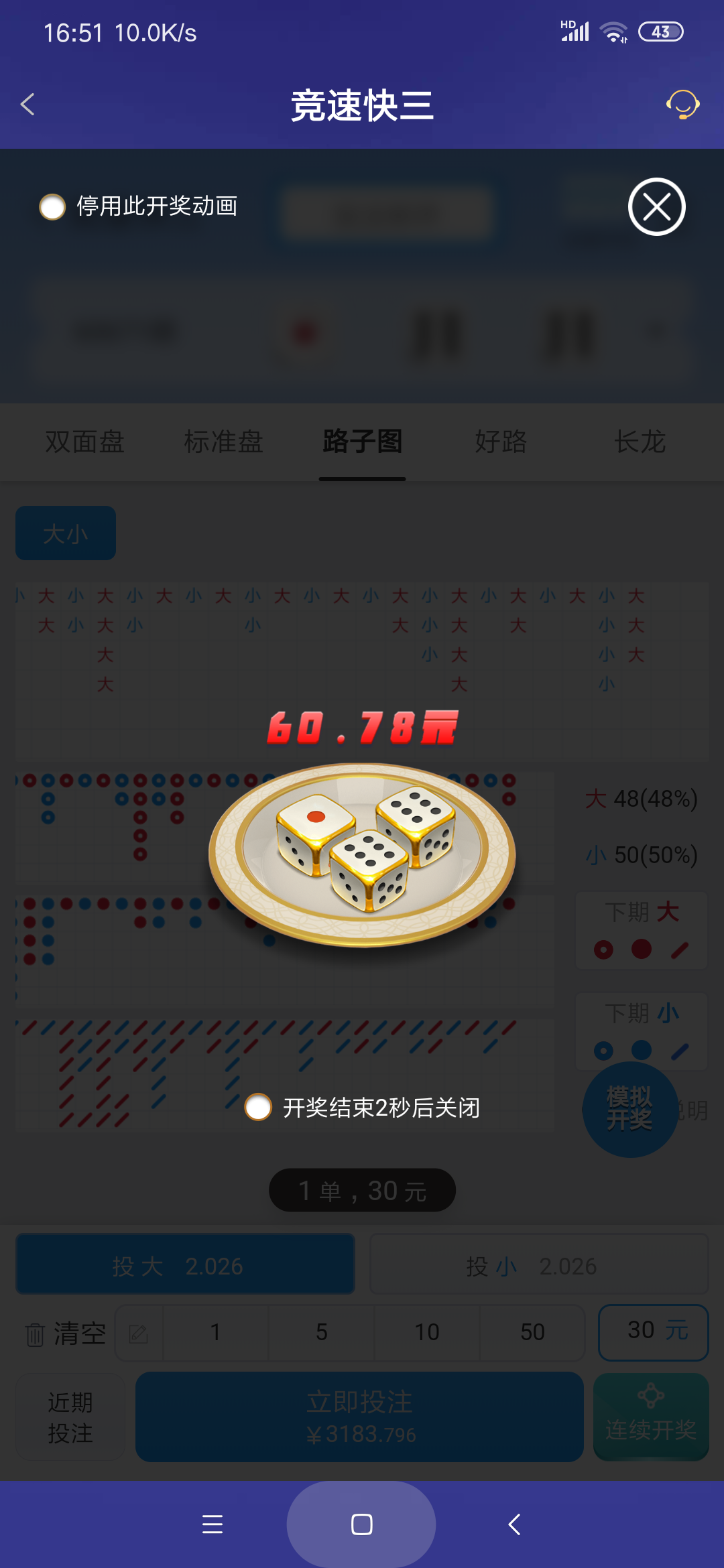Enable the 停用此开奖动画 option
The image size is (724, 1568).
pos(52,208)
